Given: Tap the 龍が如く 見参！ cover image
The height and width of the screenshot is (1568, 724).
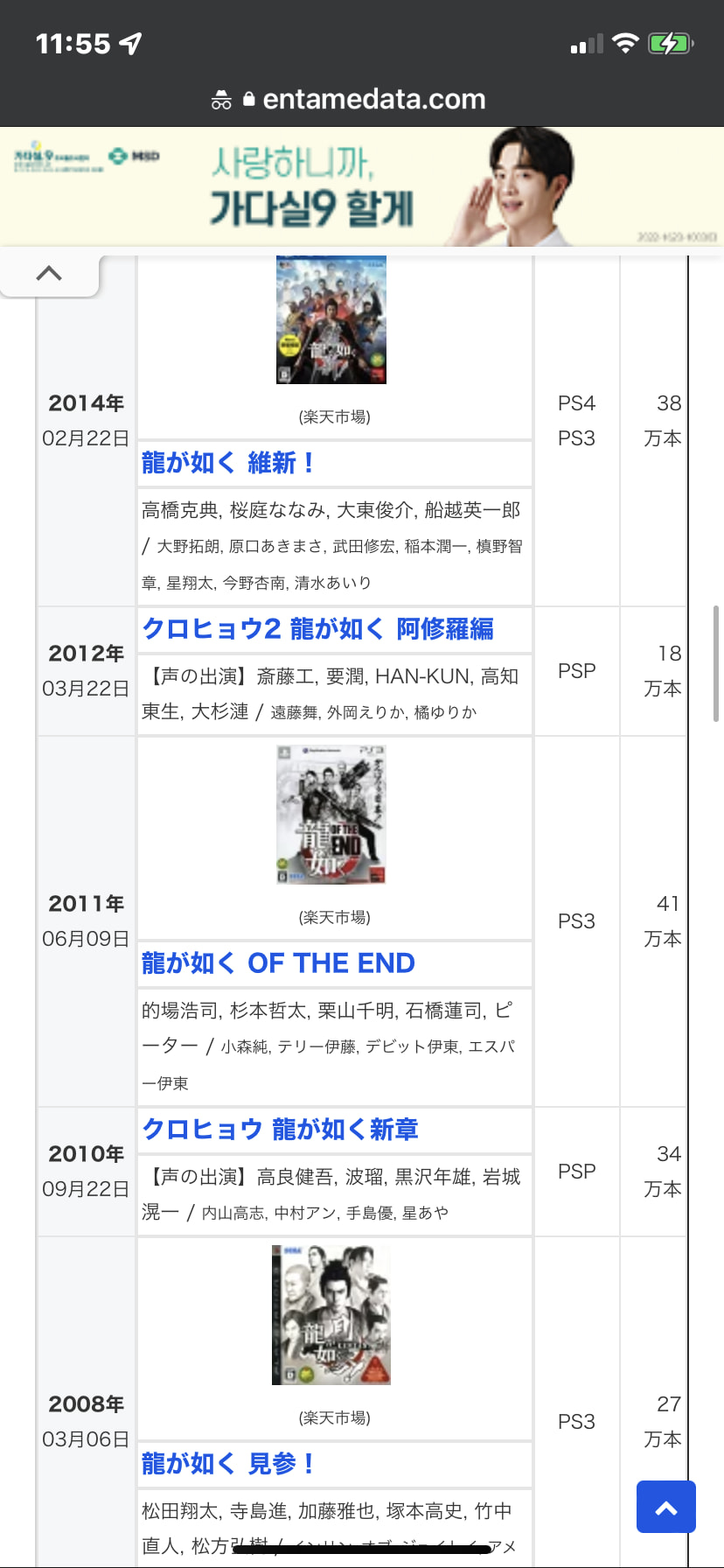Looking at the screenshot, I should (x=331, y=1315).
